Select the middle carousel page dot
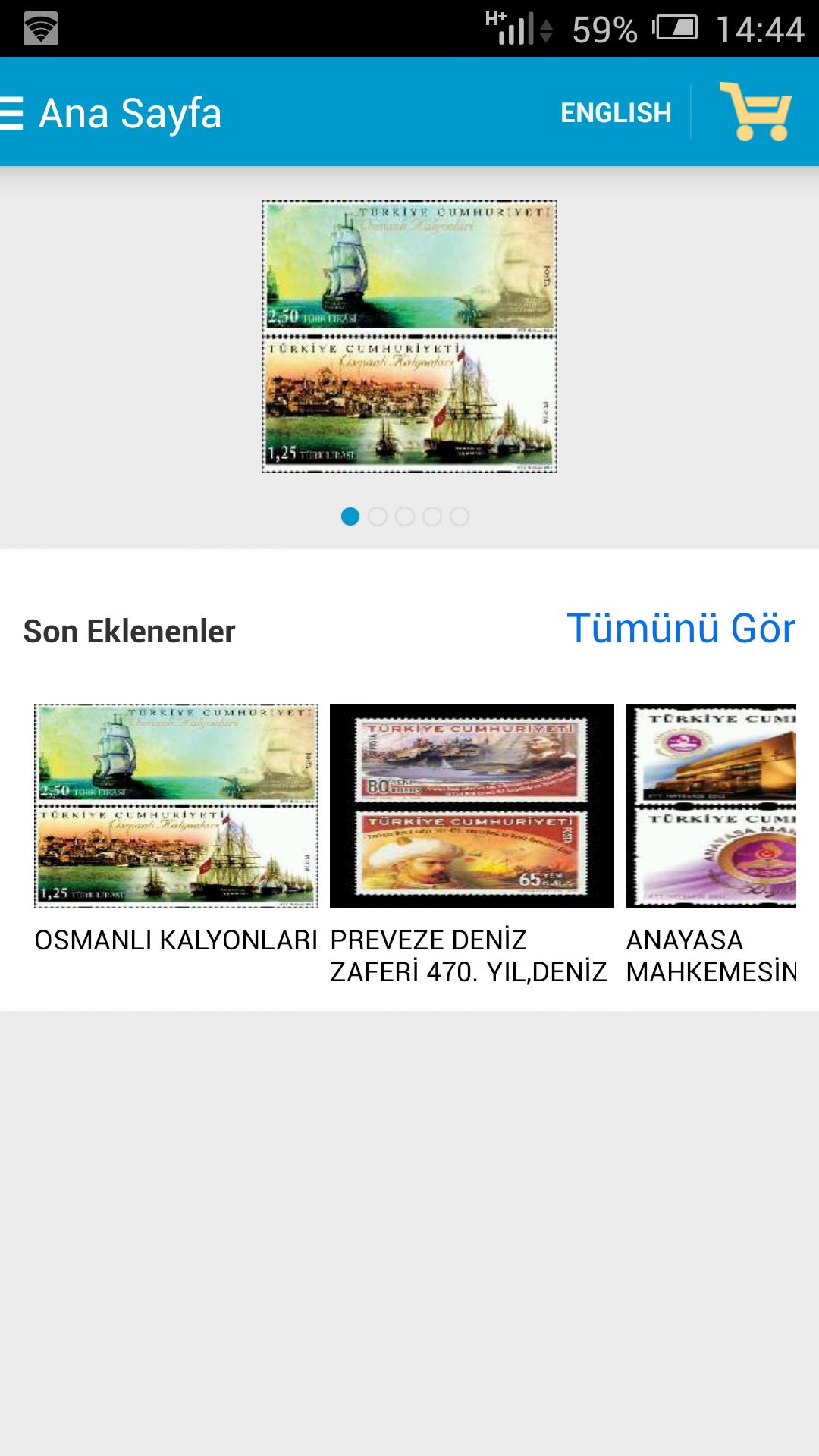The height and width of the screenshot is (1456, 819). (404, 516)
